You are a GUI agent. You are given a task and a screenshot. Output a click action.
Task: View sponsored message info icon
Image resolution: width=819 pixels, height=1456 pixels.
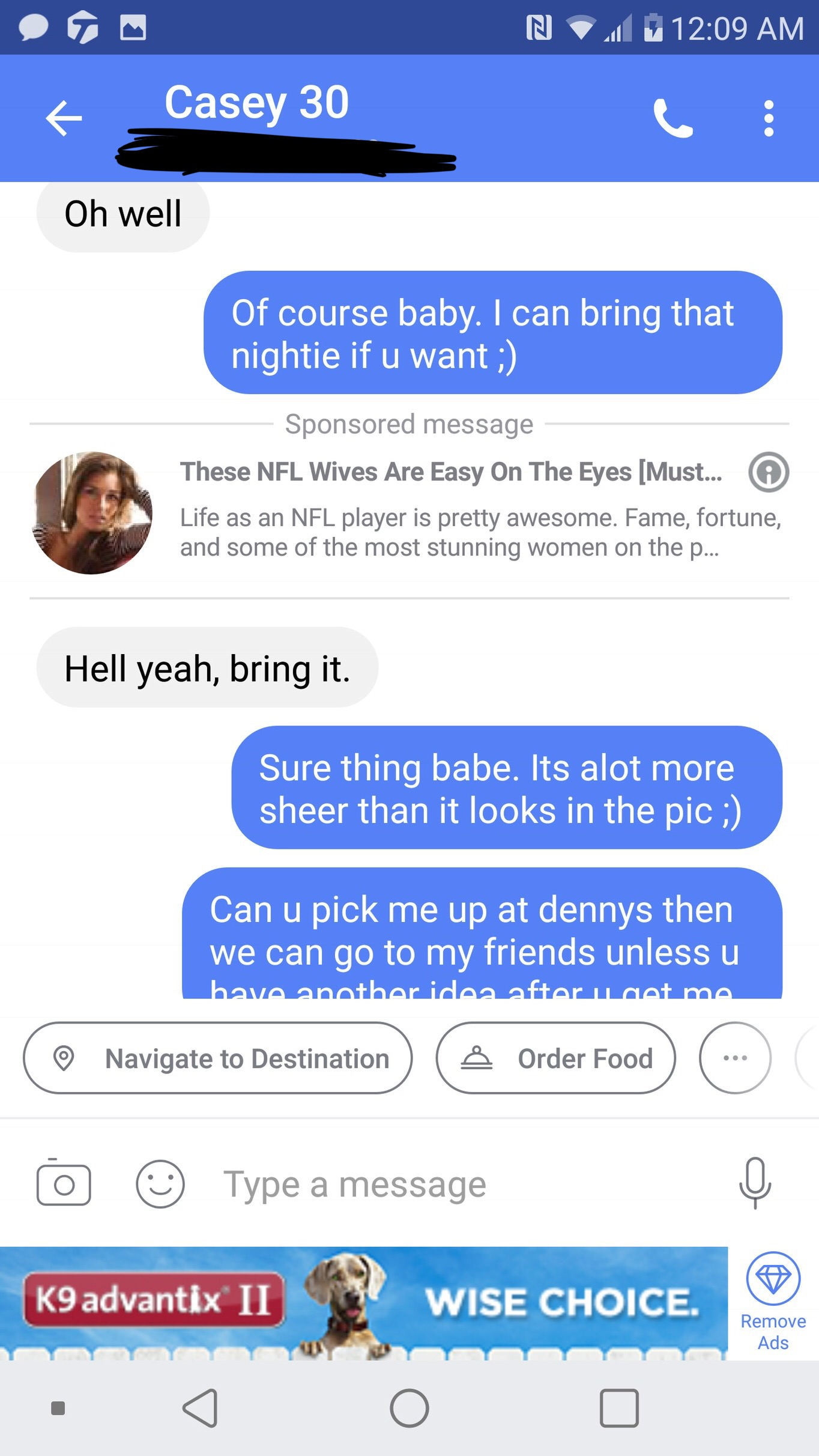pyautogui.click(x=769, y=472)
